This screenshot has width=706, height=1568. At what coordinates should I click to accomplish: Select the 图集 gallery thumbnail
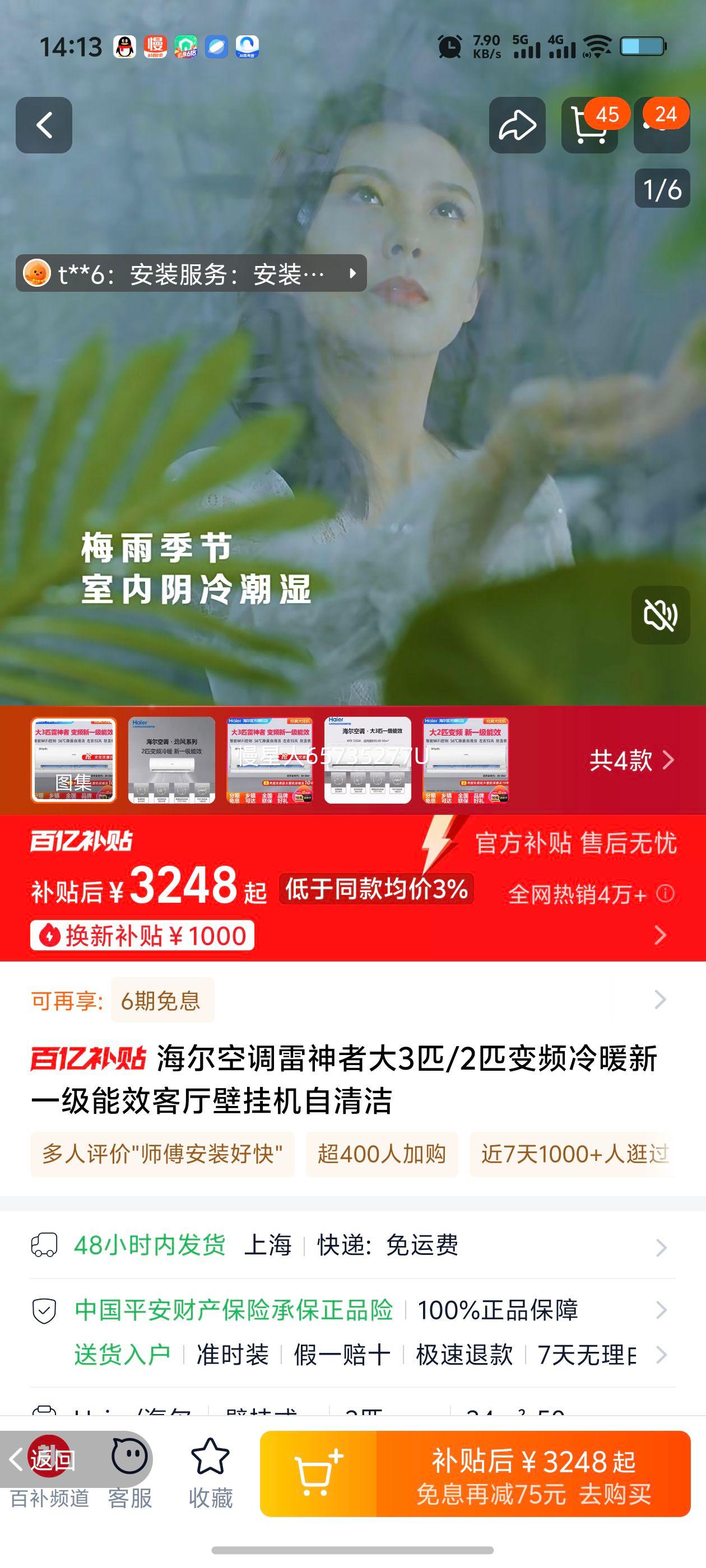pyautogui.click(x=74, y=760)
